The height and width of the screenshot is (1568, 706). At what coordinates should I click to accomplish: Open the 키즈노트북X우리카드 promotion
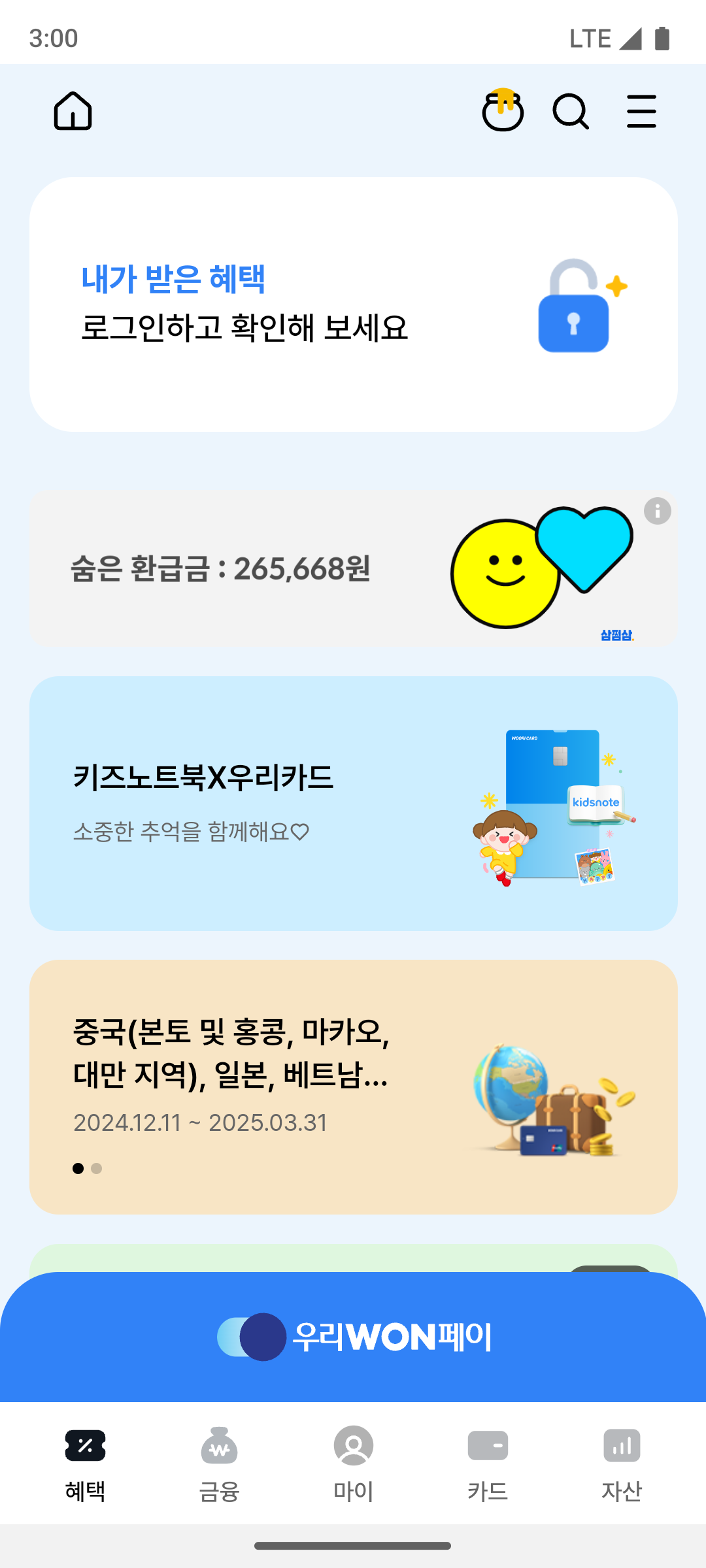tap(353, 804)
